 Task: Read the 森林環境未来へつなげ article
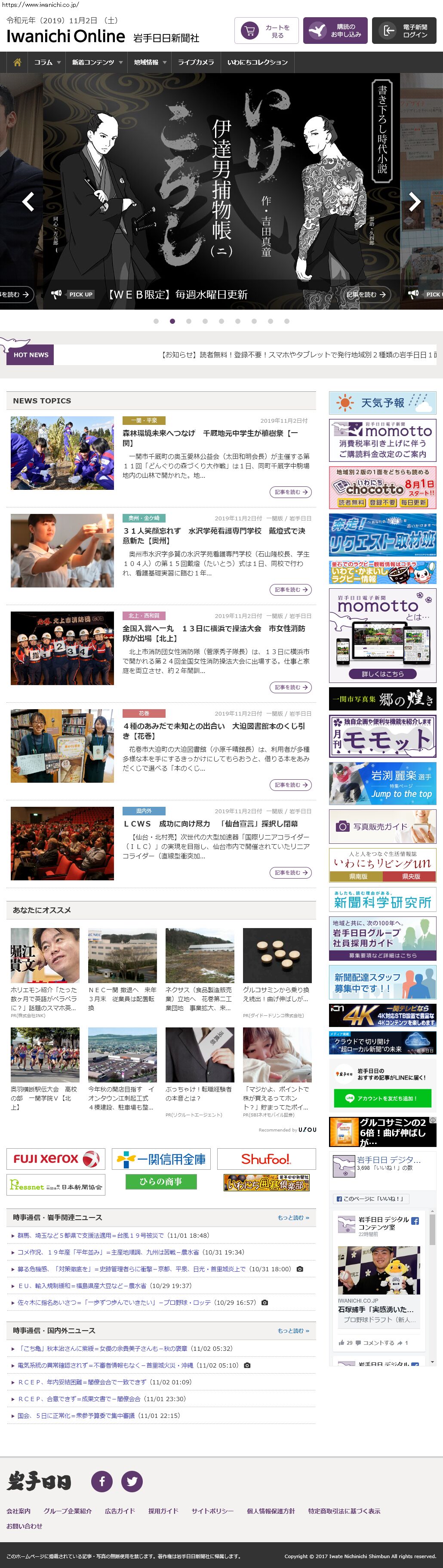pos(210,438)
